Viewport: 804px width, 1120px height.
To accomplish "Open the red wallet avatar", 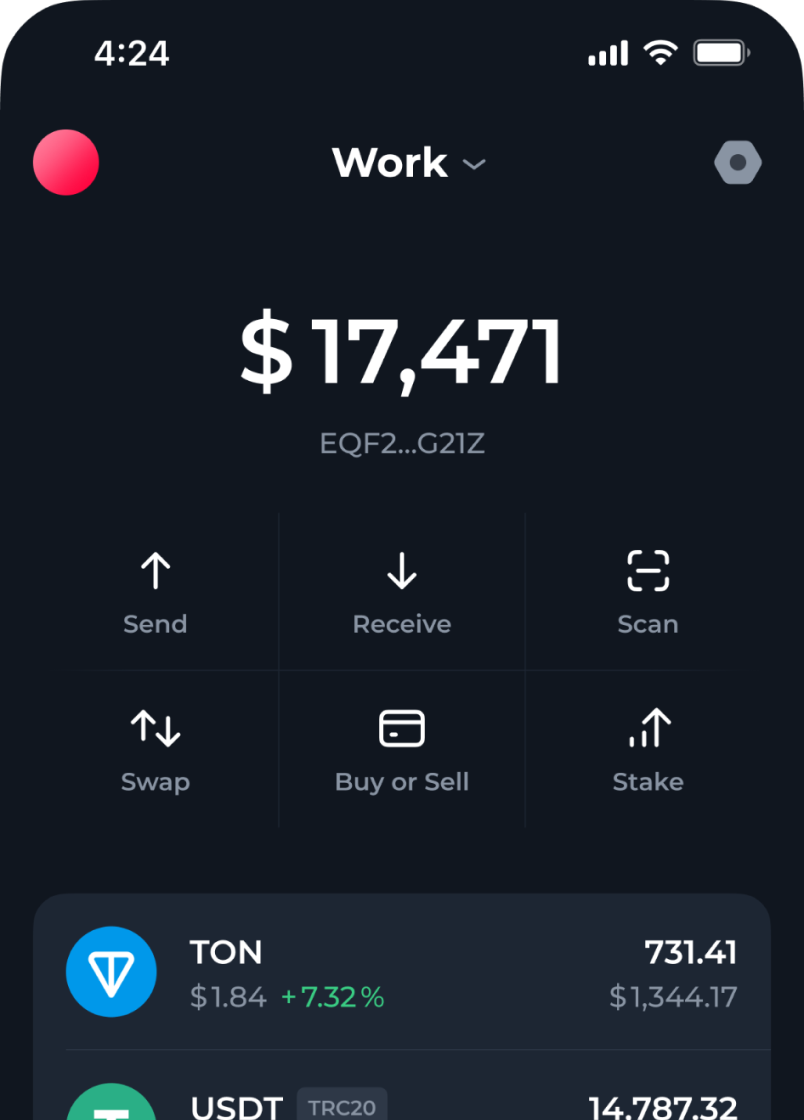I will [66, 162].
